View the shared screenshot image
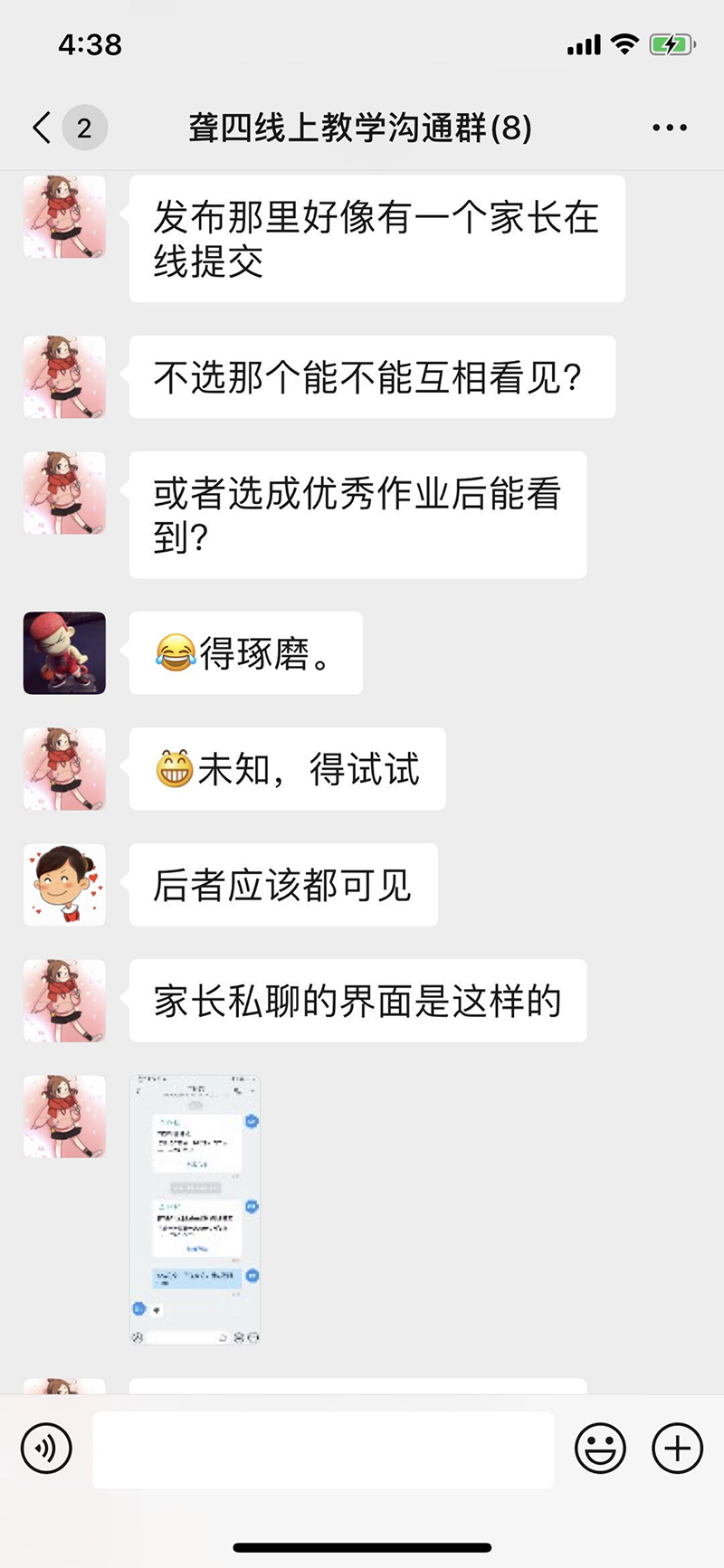 coord(195,1210)
